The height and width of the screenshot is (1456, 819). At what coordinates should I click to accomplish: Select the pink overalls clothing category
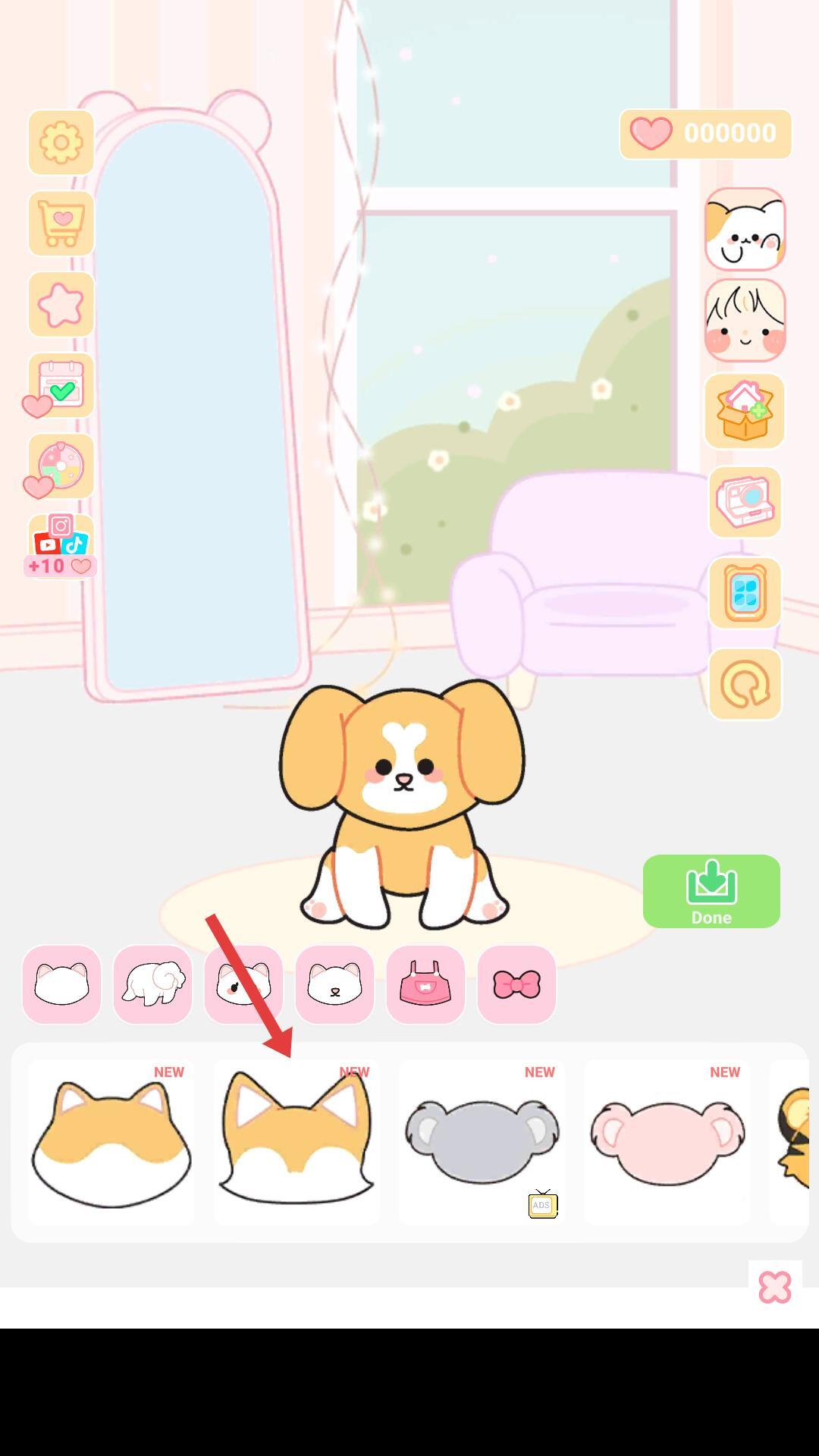[x=425, y=984]
